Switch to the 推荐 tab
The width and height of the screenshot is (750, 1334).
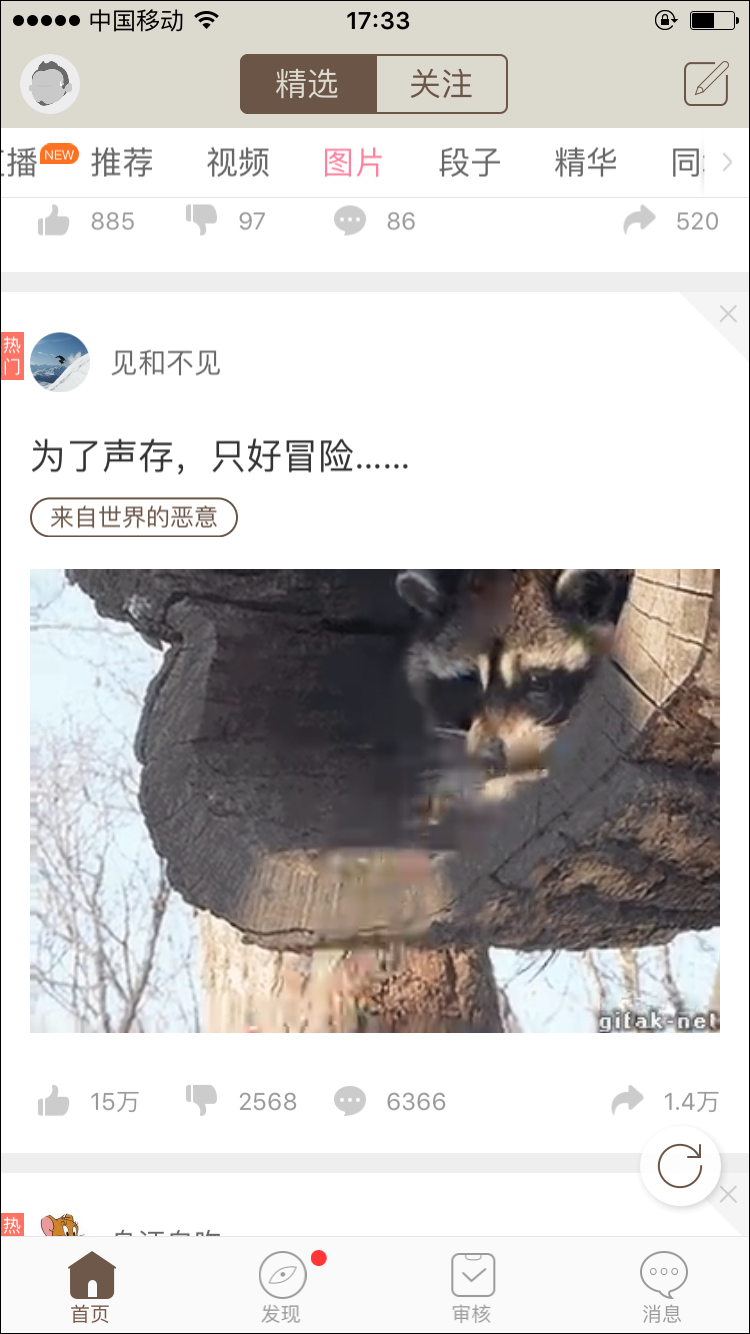122,162
